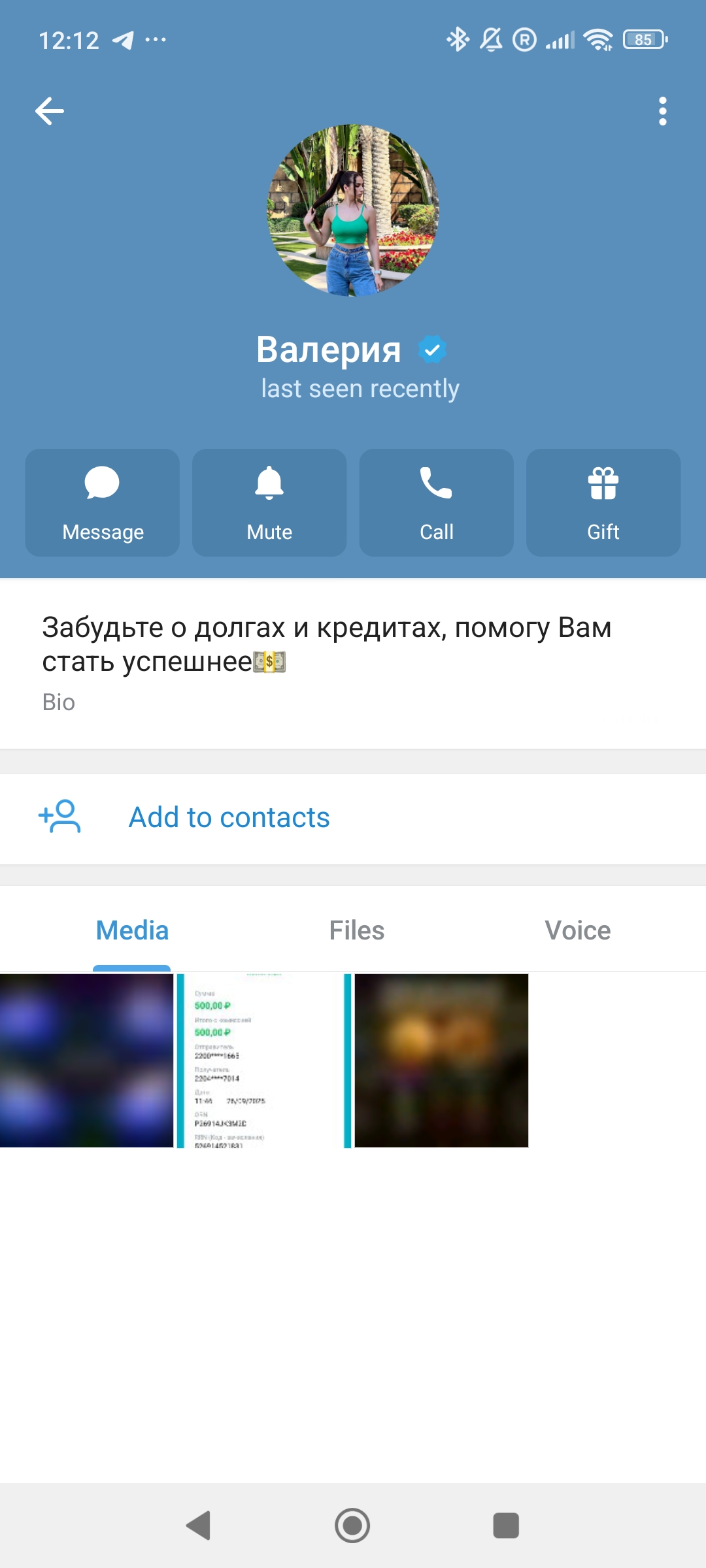Open the system recent apps button
This screenshot has width=706, height=1568.
(x=505, y=1526)
